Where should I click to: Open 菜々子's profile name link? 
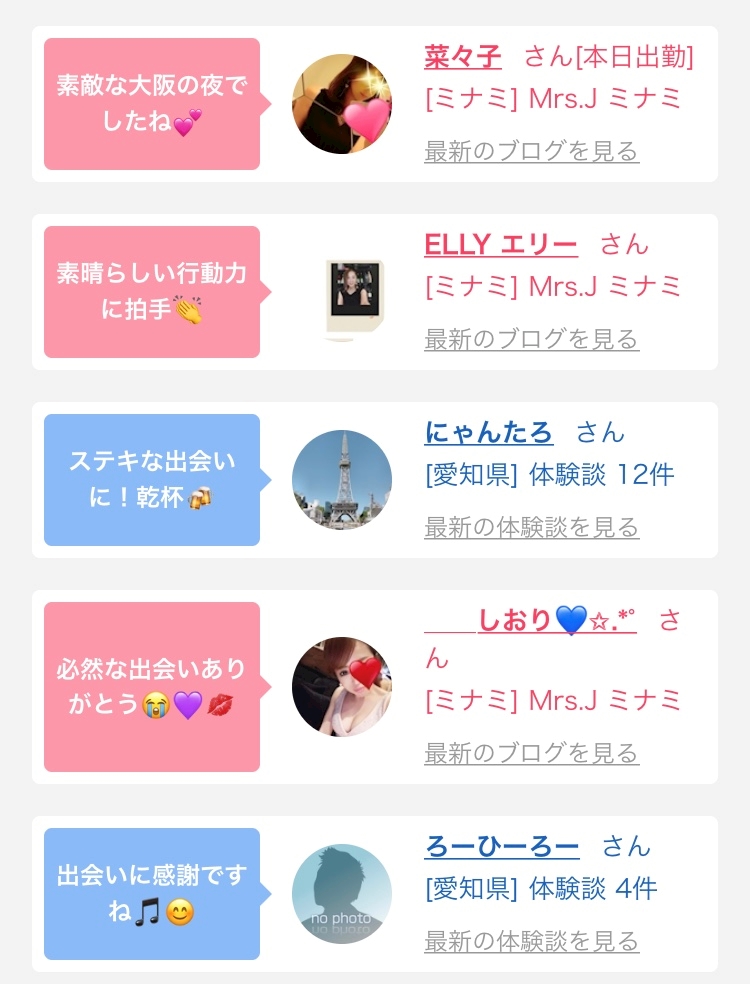[463, 56]
